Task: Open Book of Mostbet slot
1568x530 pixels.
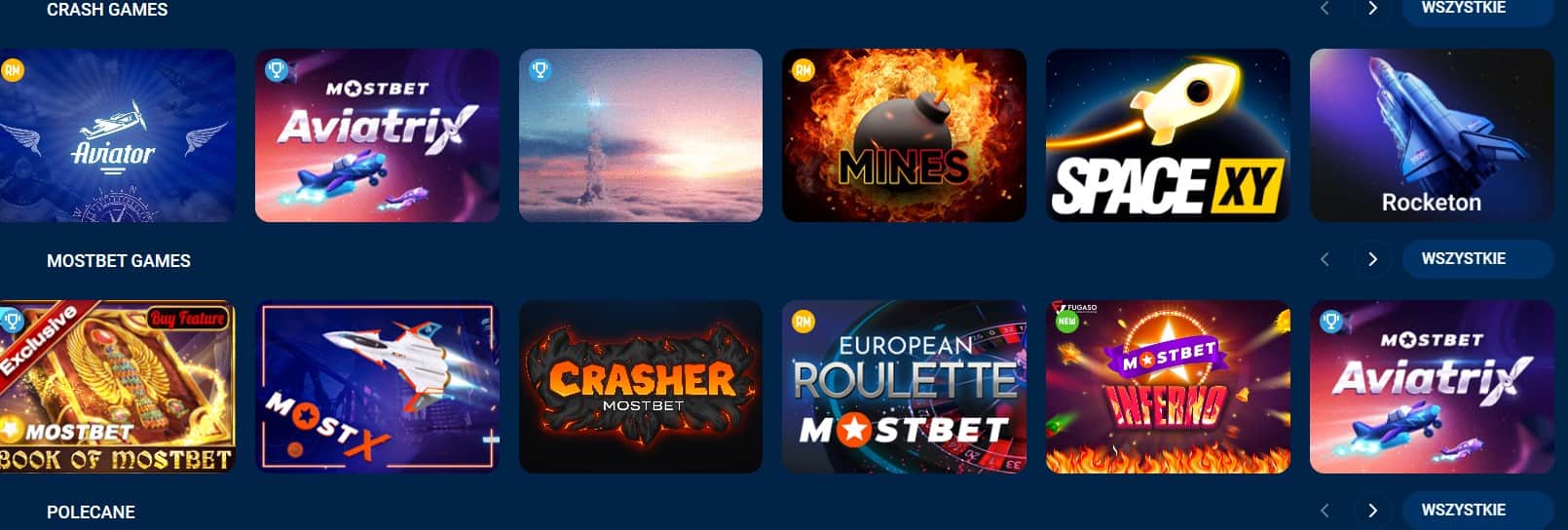Action: [117, 386]
